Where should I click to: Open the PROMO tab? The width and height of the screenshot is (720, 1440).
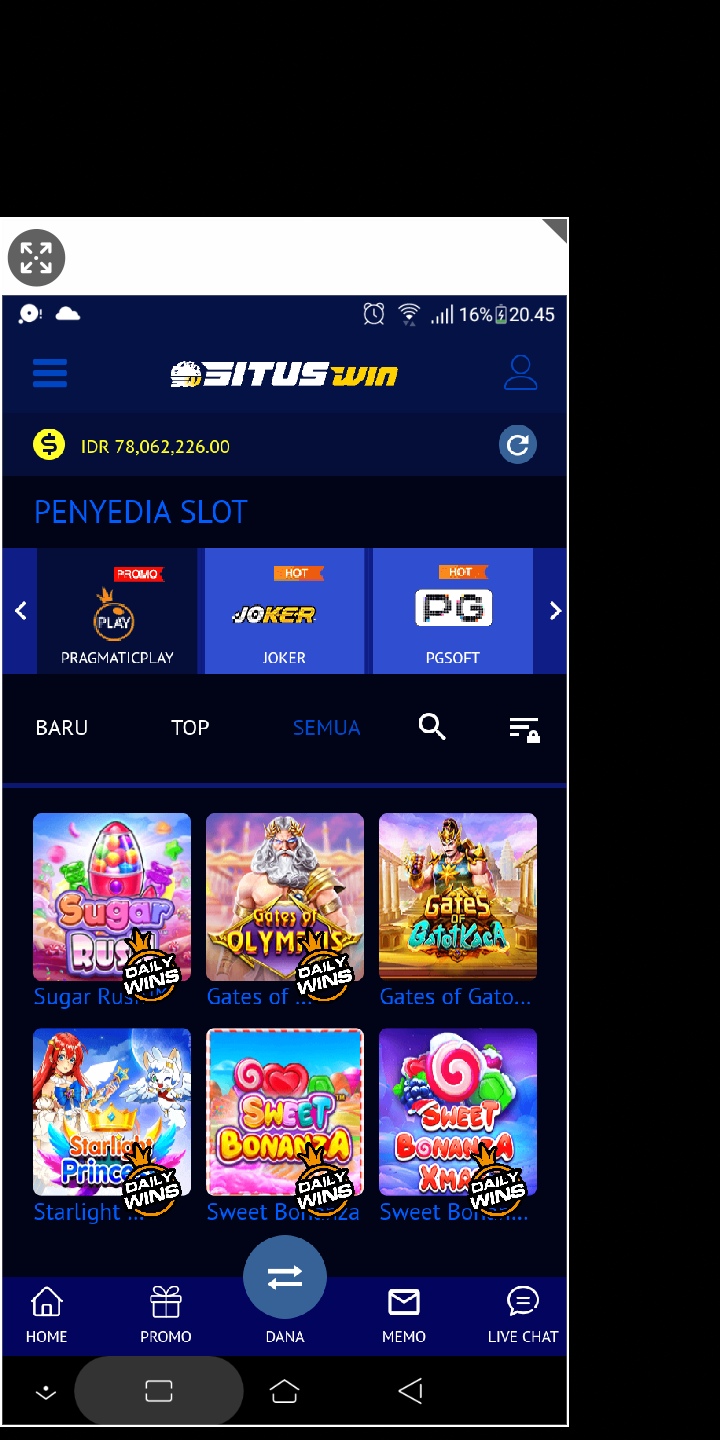166,1314
